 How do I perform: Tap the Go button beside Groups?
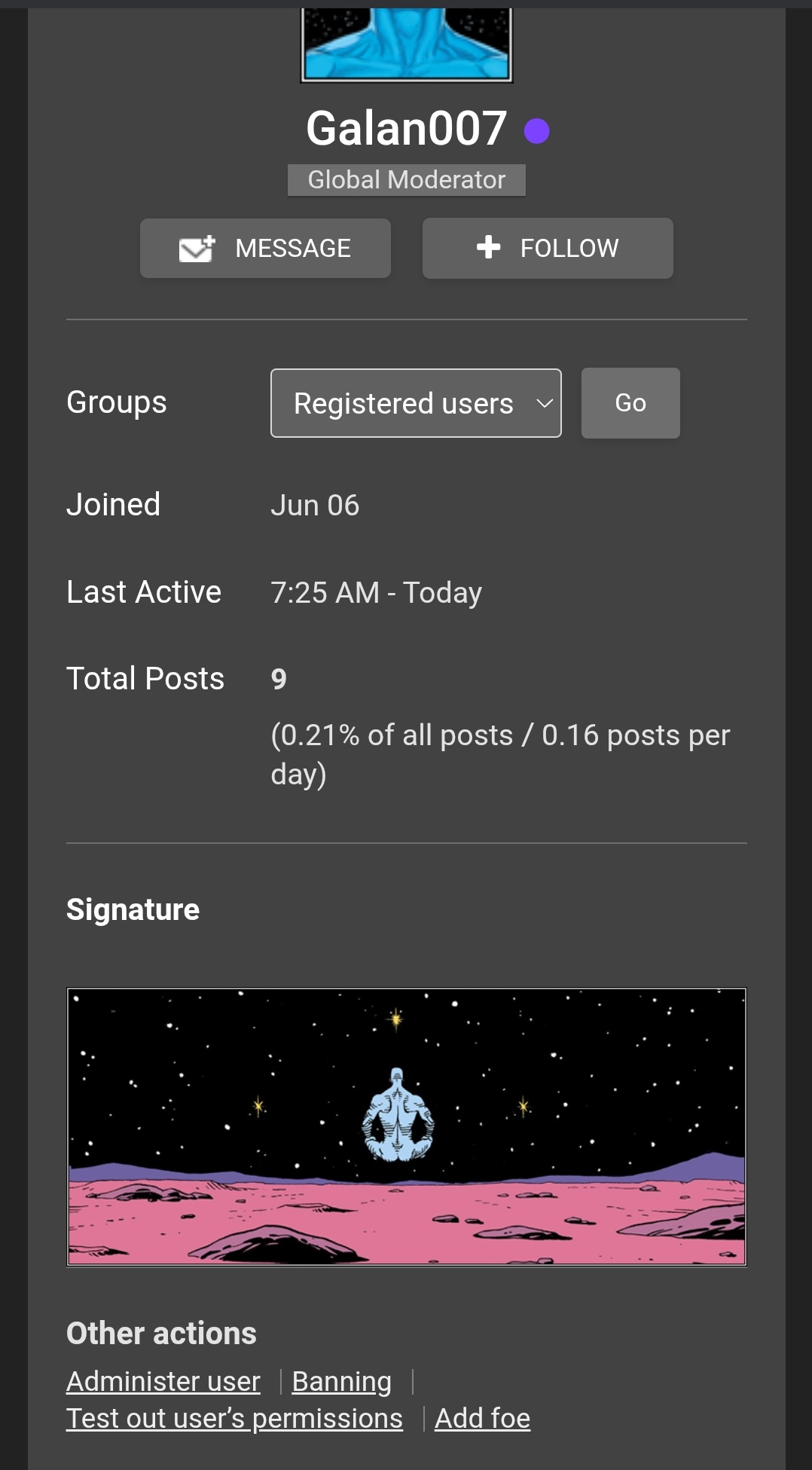[630, 403]
